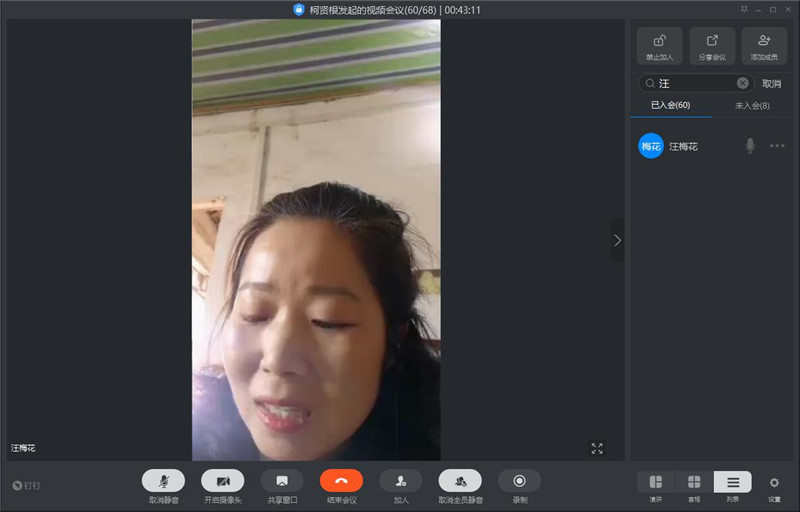The width and height of the screenshot is (800, 512).
Task: Open 设置 settings gear
Action: click(x=774, y=483)
